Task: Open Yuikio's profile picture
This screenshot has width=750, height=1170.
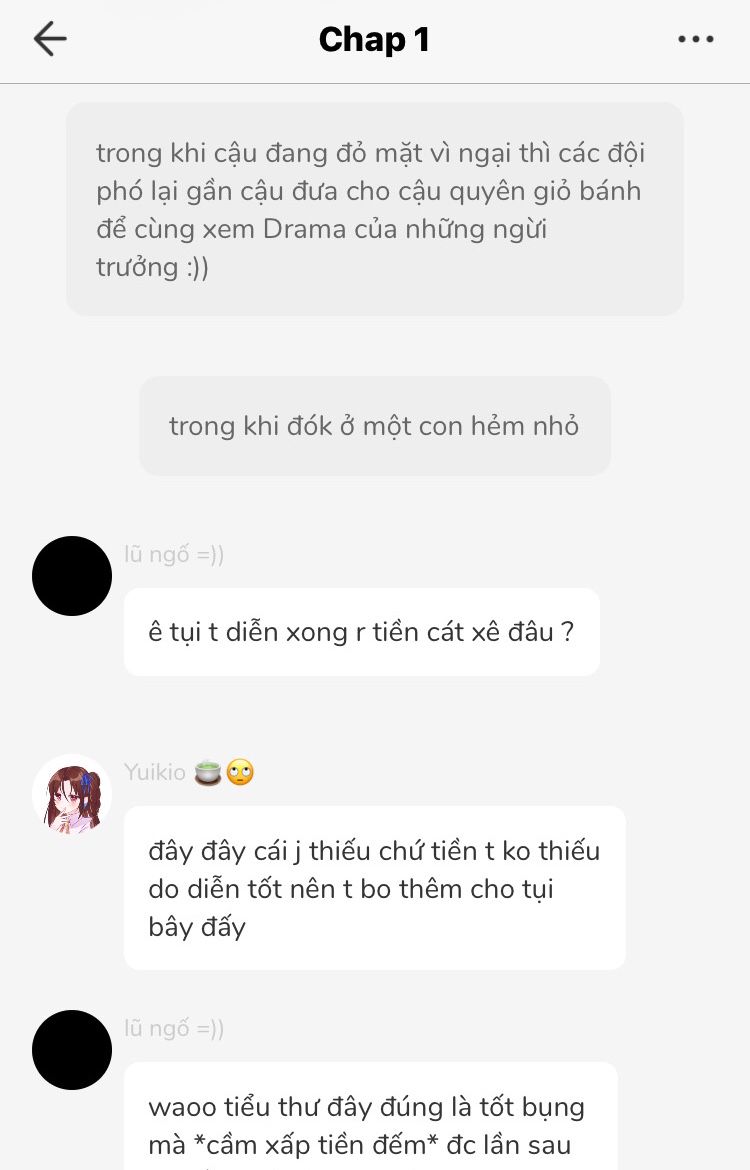Action: pos(72,795)
